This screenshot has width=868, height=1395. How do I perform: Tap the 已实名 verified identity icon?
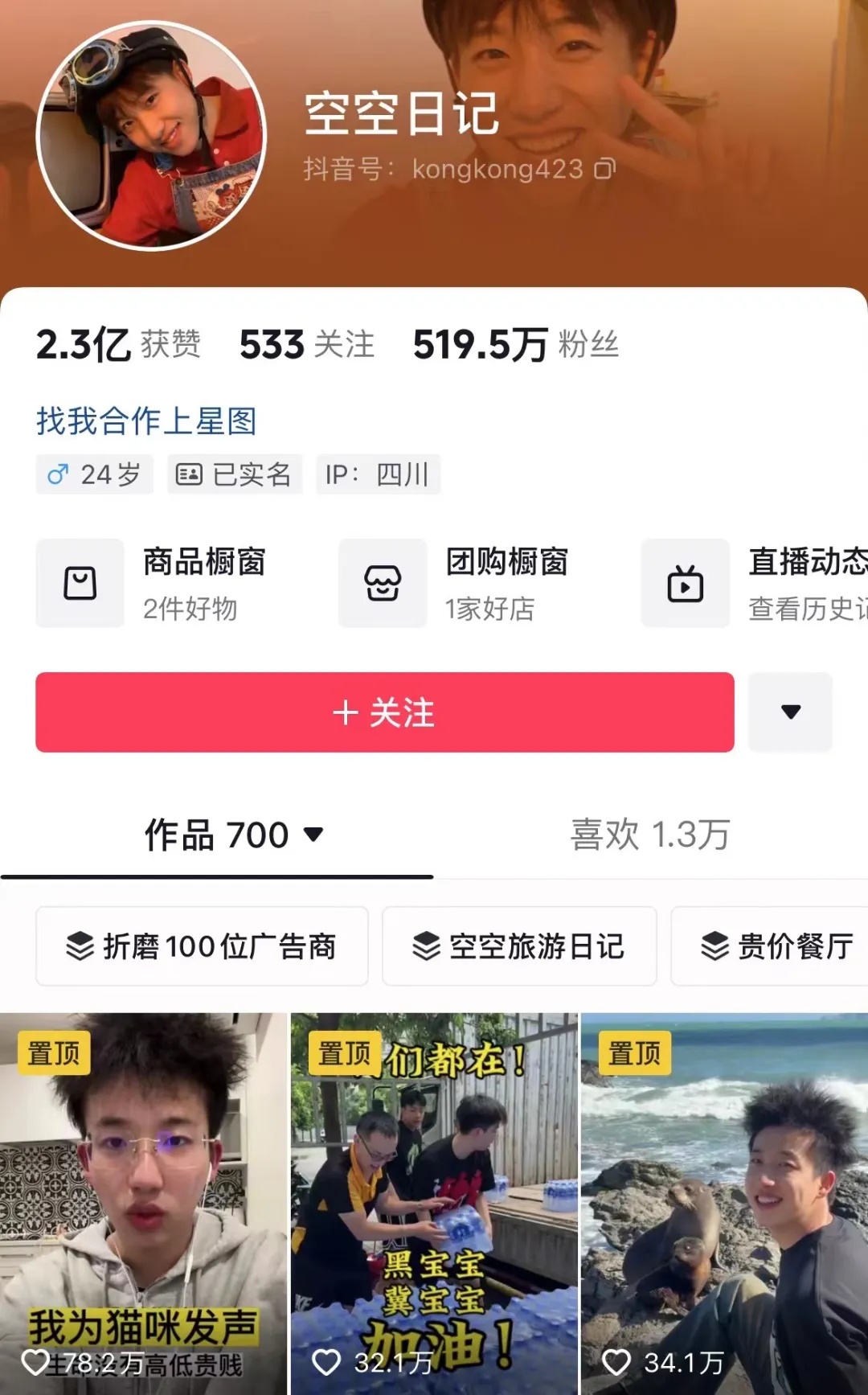[x=190, y=474]
